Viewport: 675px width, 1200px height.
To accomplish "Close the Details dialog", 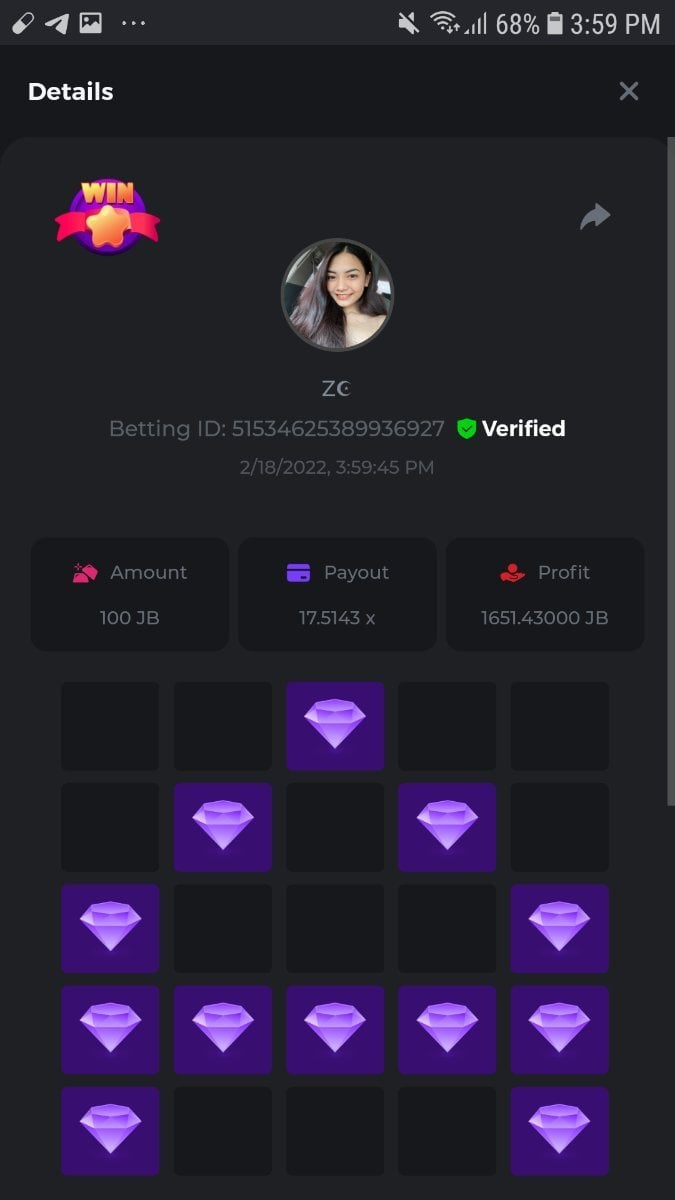I will (628, 92).
